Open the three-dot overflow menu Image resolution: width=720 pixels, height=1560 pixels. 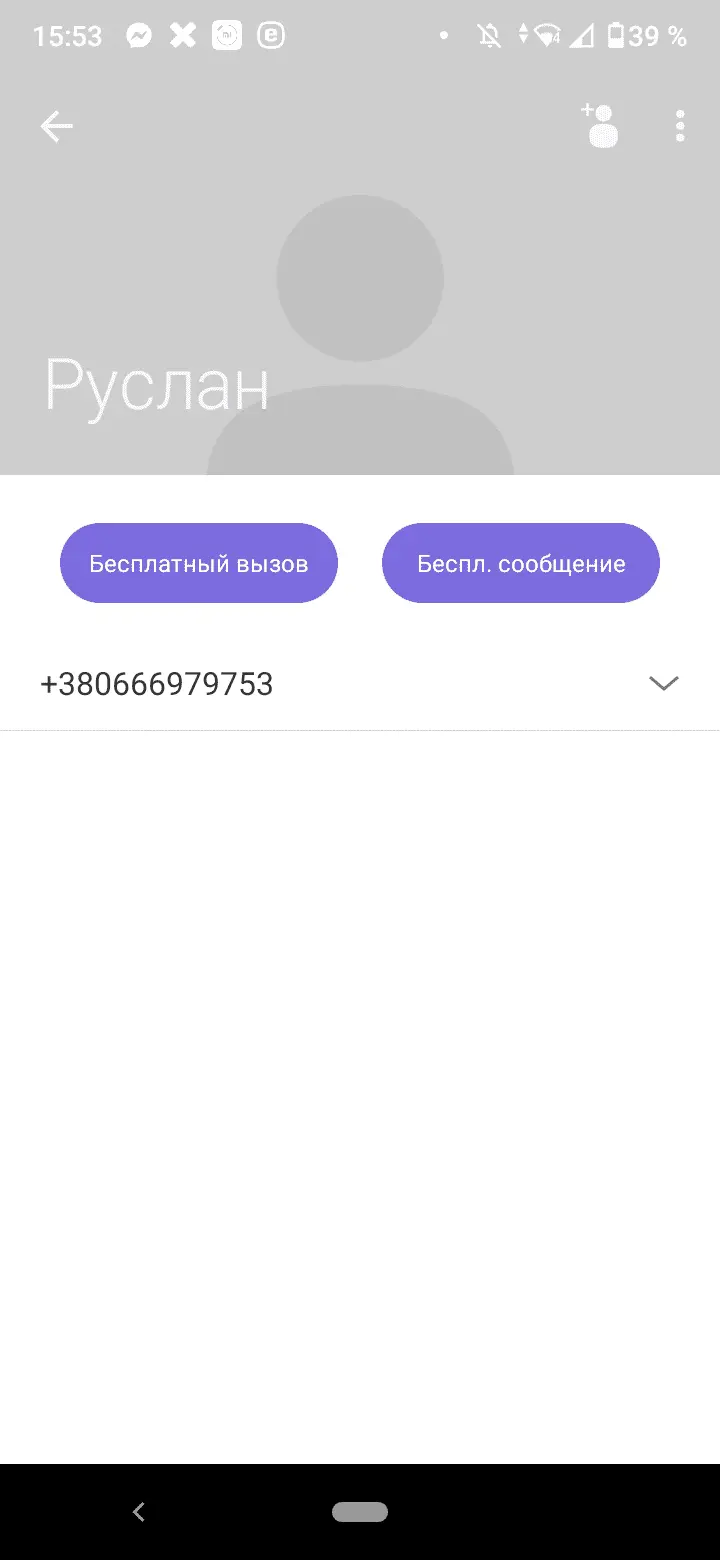[x=680, y=126]
